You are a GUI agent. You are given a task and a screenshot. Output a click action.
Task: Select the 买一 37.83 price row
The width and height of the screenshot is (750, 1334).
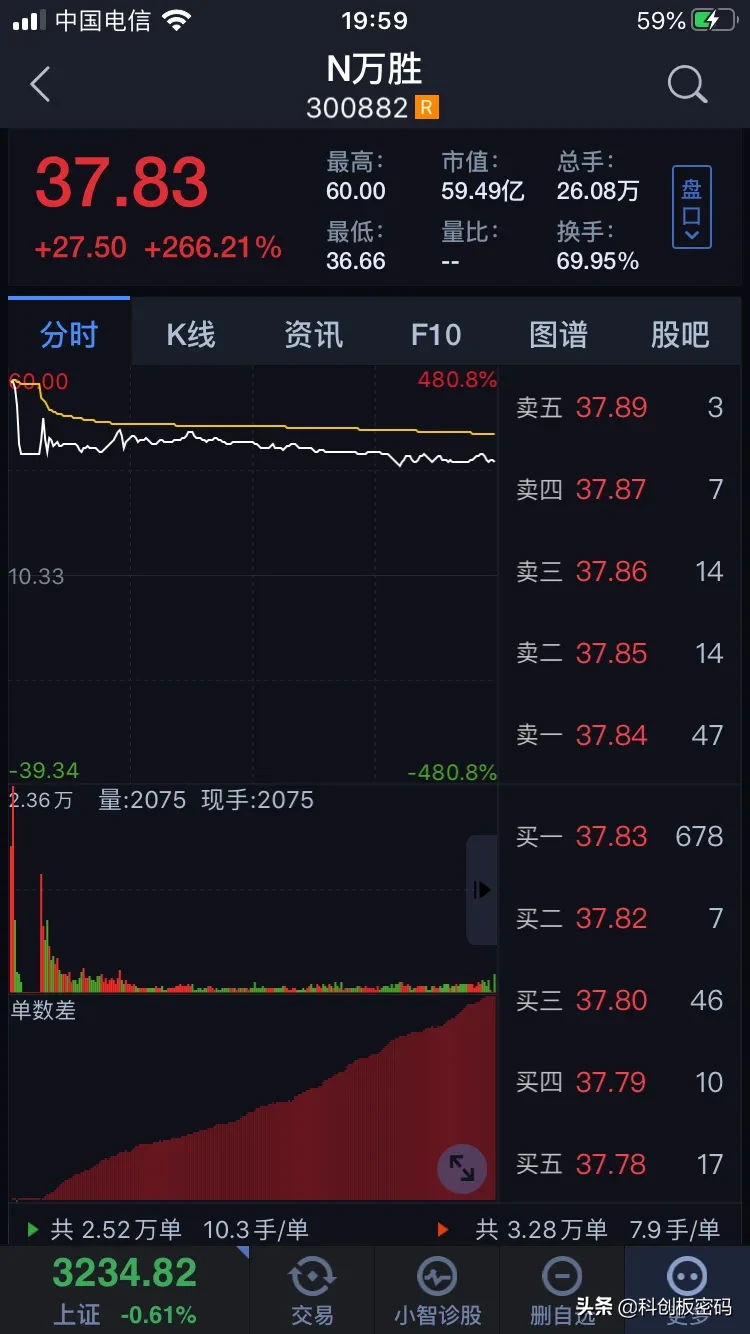(x=619, y=836)
